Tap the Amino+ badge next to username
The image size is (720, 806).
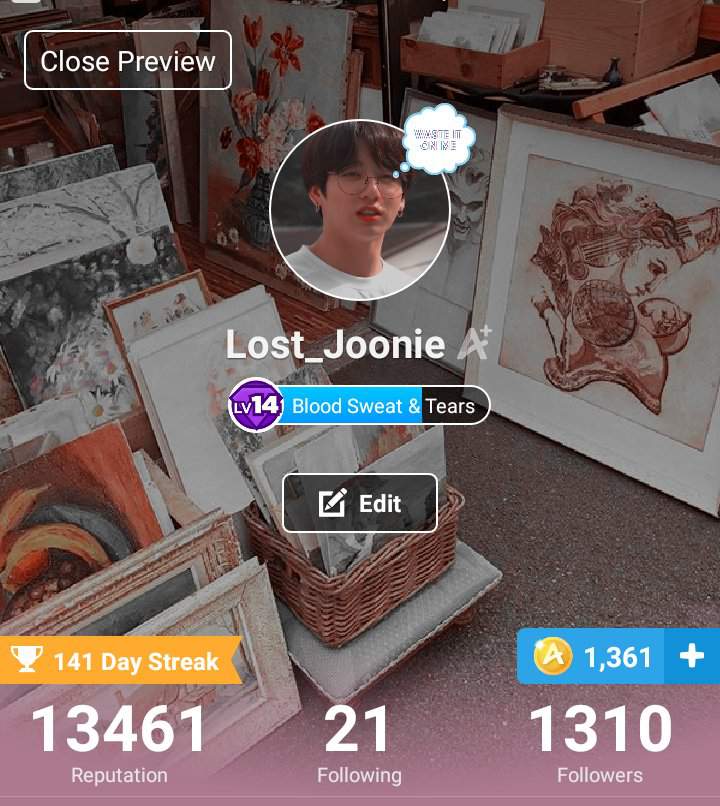474,344
